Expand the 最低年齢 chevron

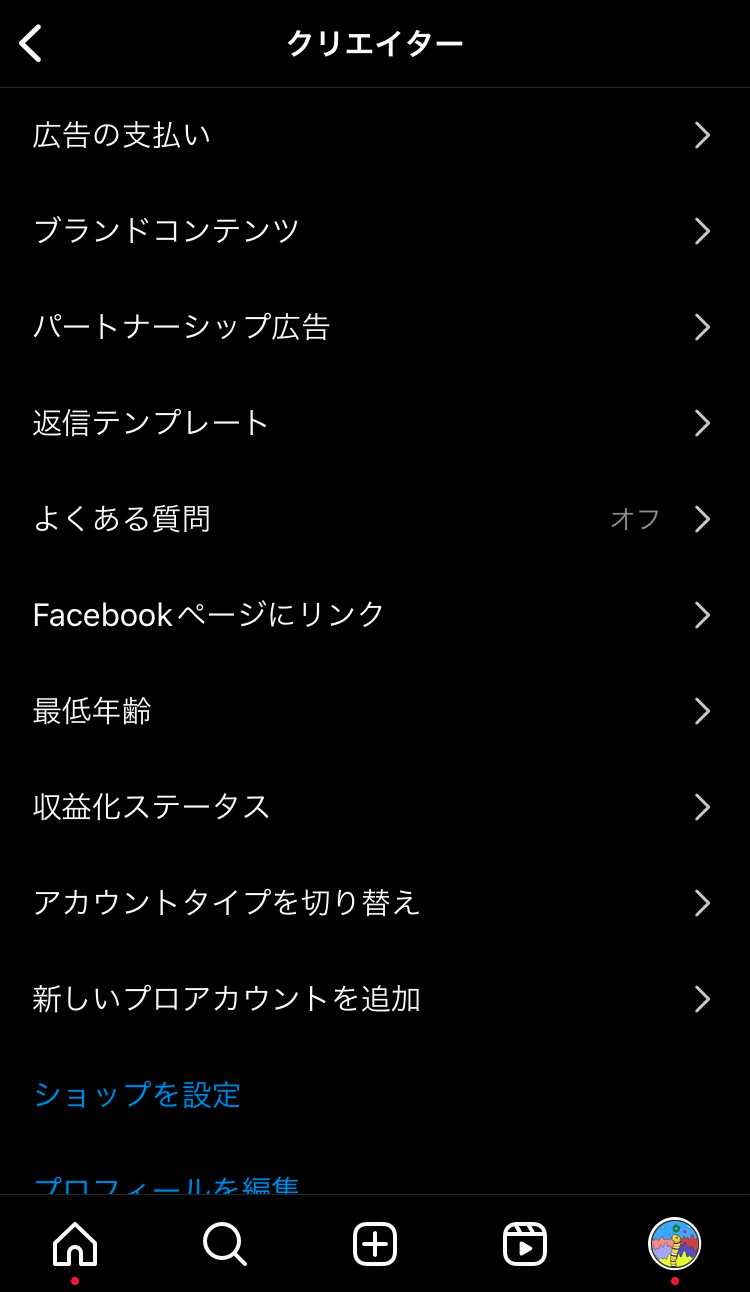pyautogui.click(x=701, y=711)
